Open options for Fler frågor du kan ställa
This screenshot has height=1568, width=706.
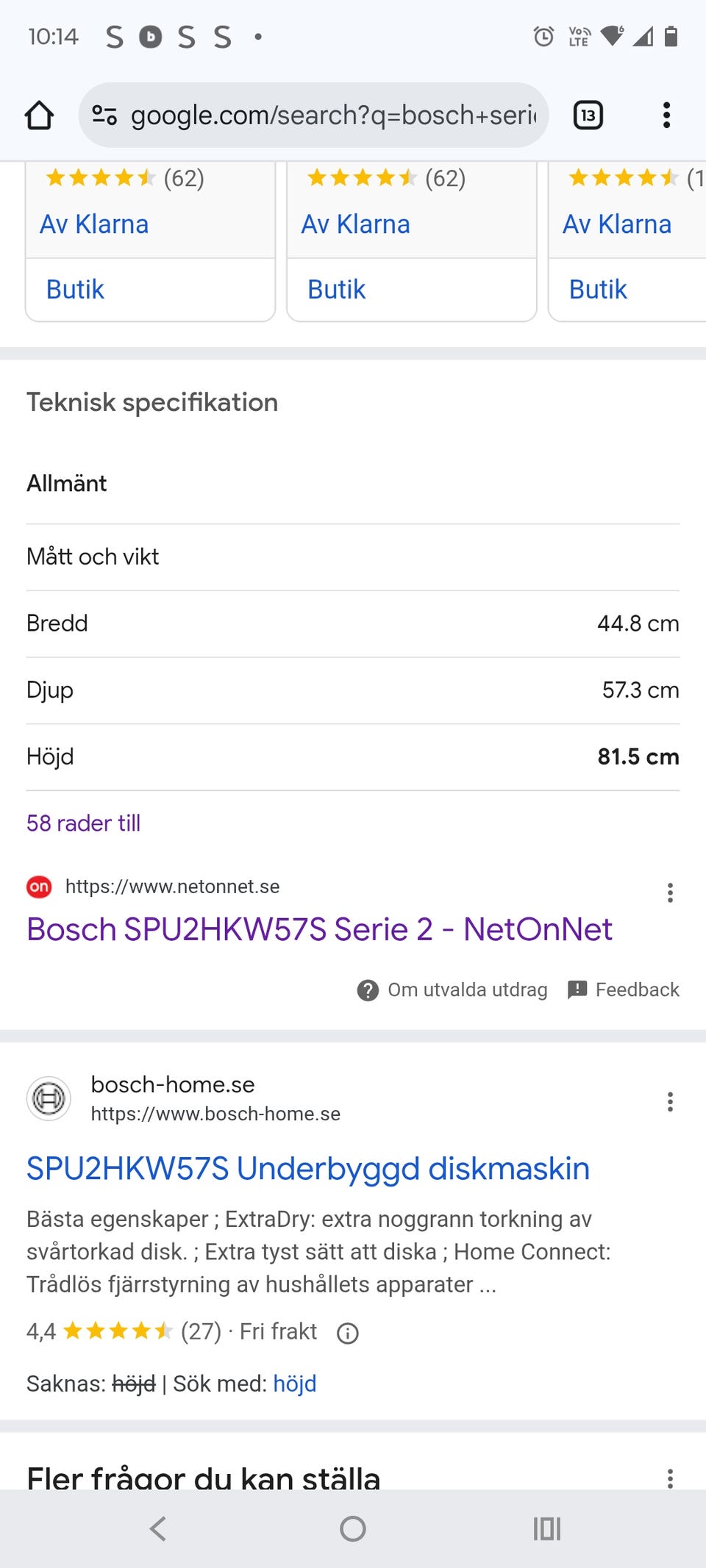(x=670, y=1478)
